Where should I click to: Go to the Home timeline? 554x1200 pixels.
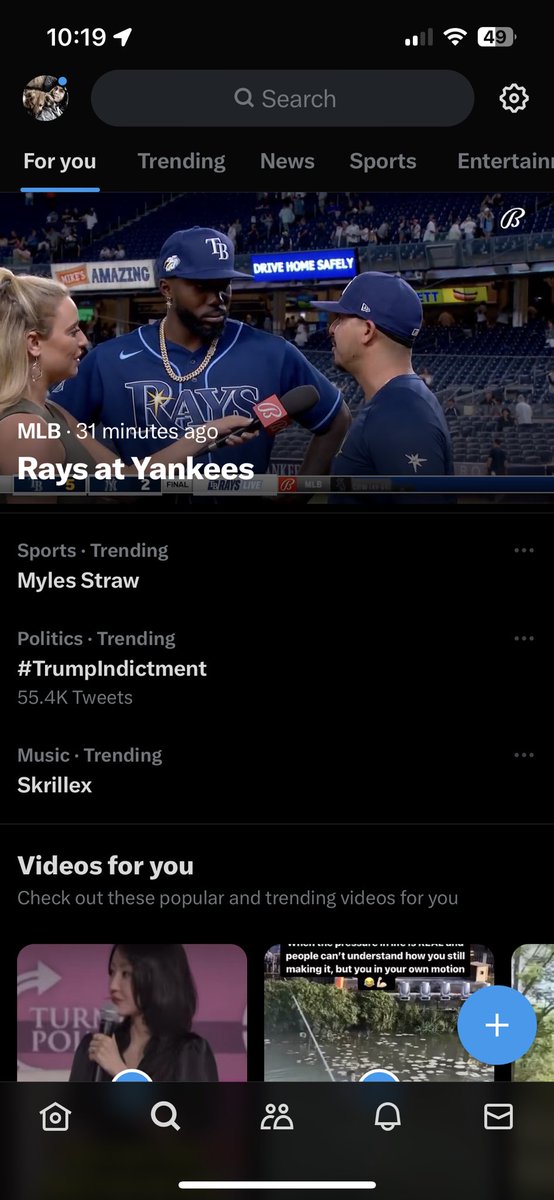coord(55,1116)
